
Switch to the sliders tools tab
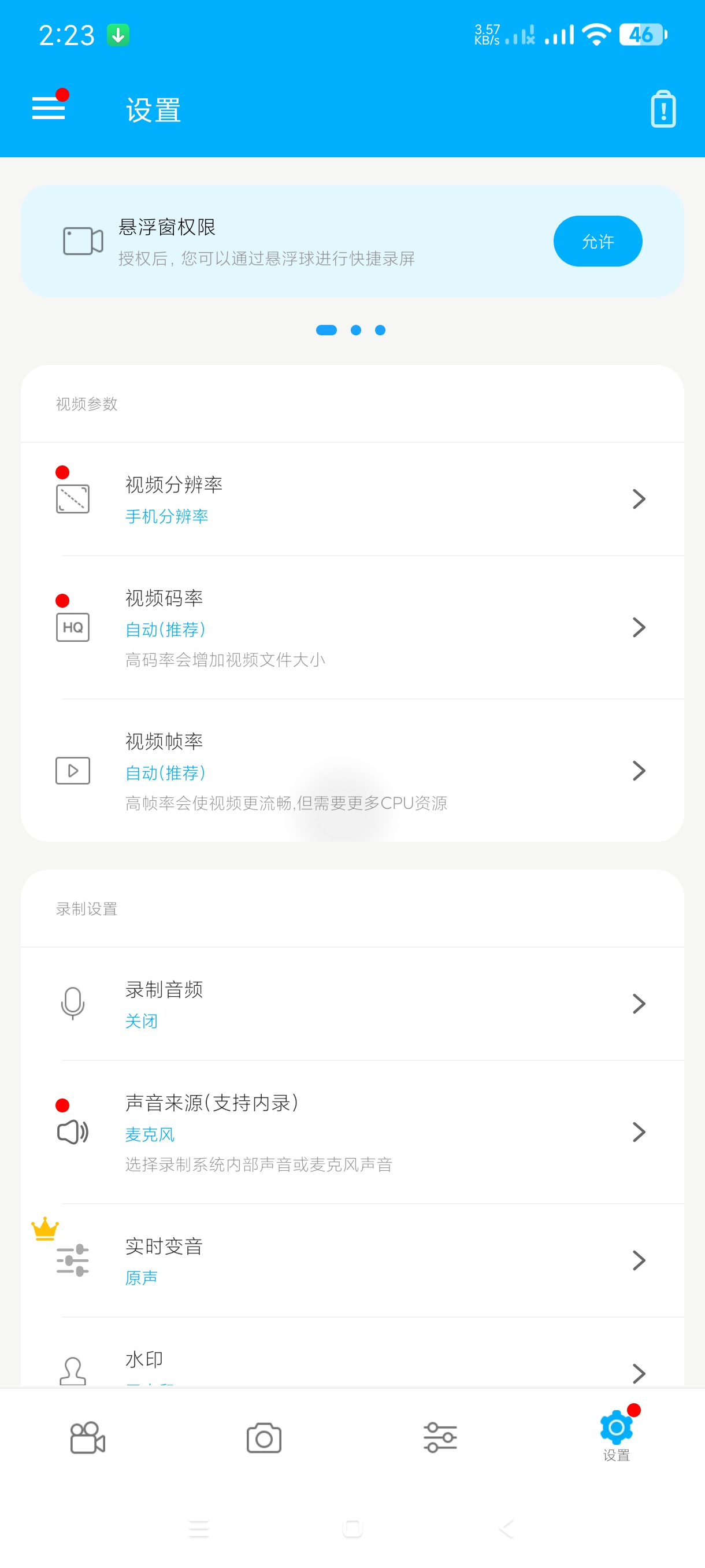[440, 1438]
